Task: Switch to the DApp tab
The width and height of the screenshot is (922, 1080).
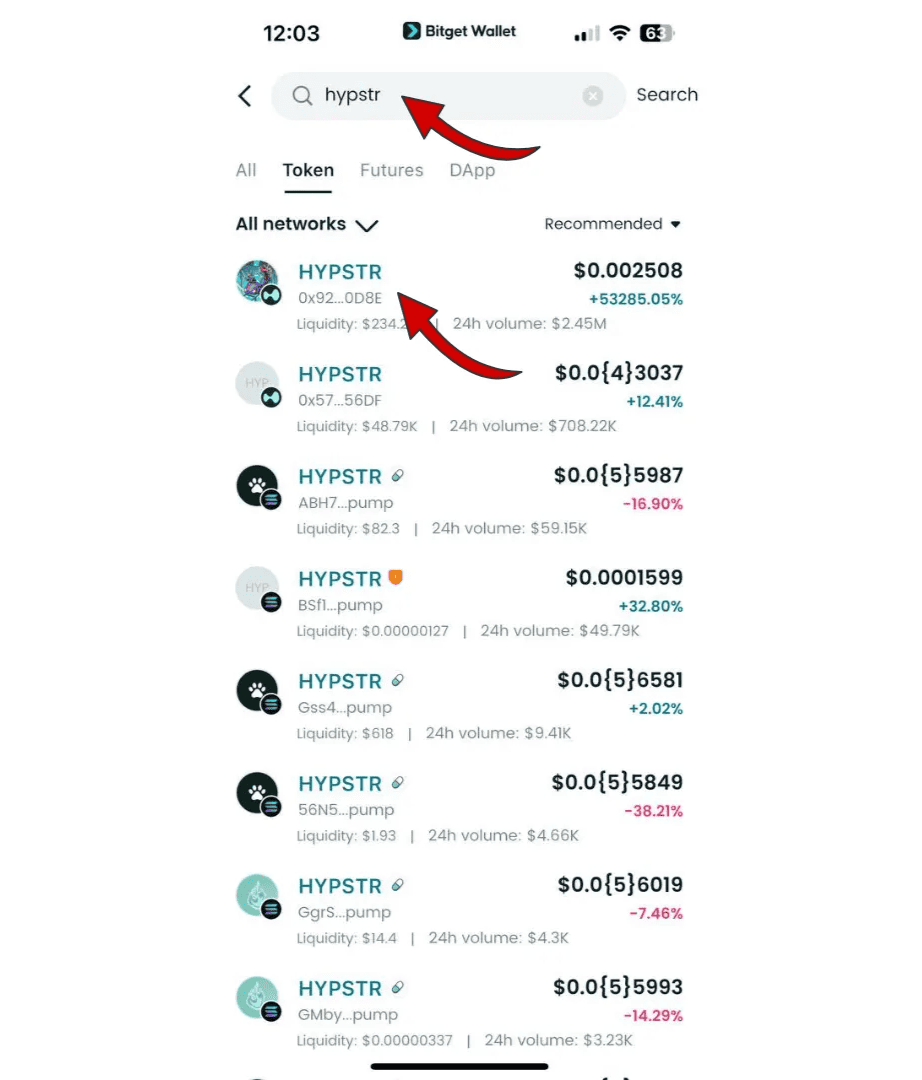Action: point(472,170)
